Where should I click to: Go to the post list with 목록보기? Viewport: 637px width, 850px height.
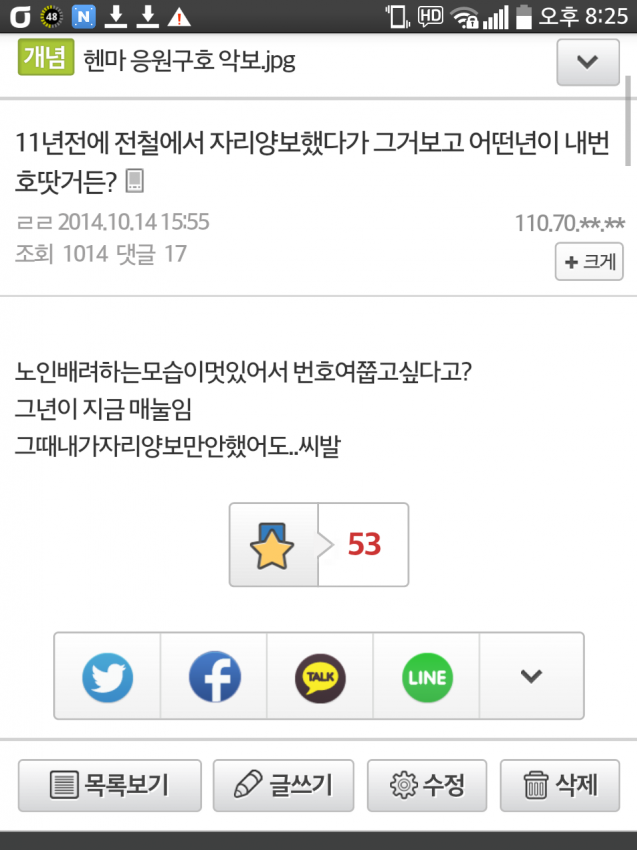point(110,785)
